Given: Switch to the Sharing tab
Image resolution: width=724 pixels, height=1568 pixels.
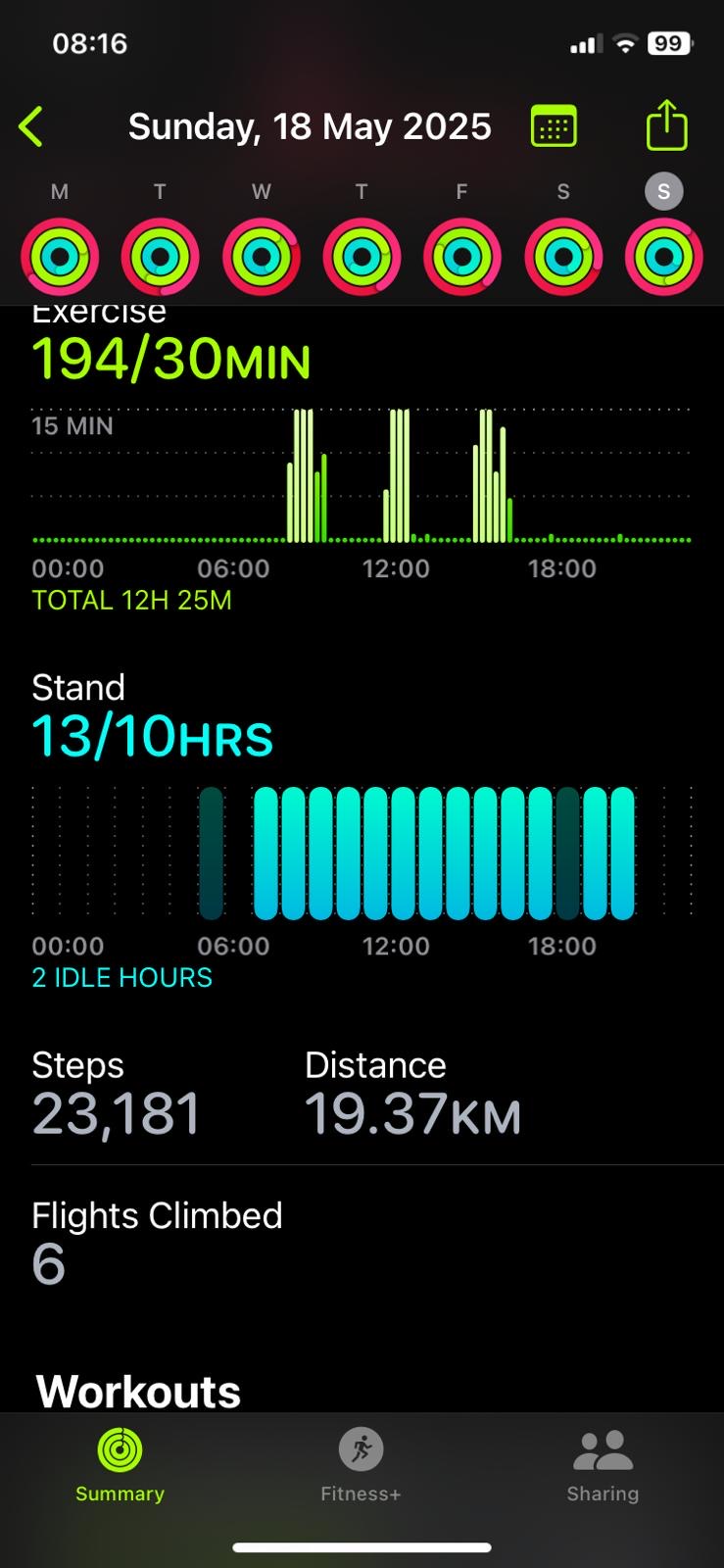Looking at the screenshot, I should pyautogui.click(x=603, y=1465).
